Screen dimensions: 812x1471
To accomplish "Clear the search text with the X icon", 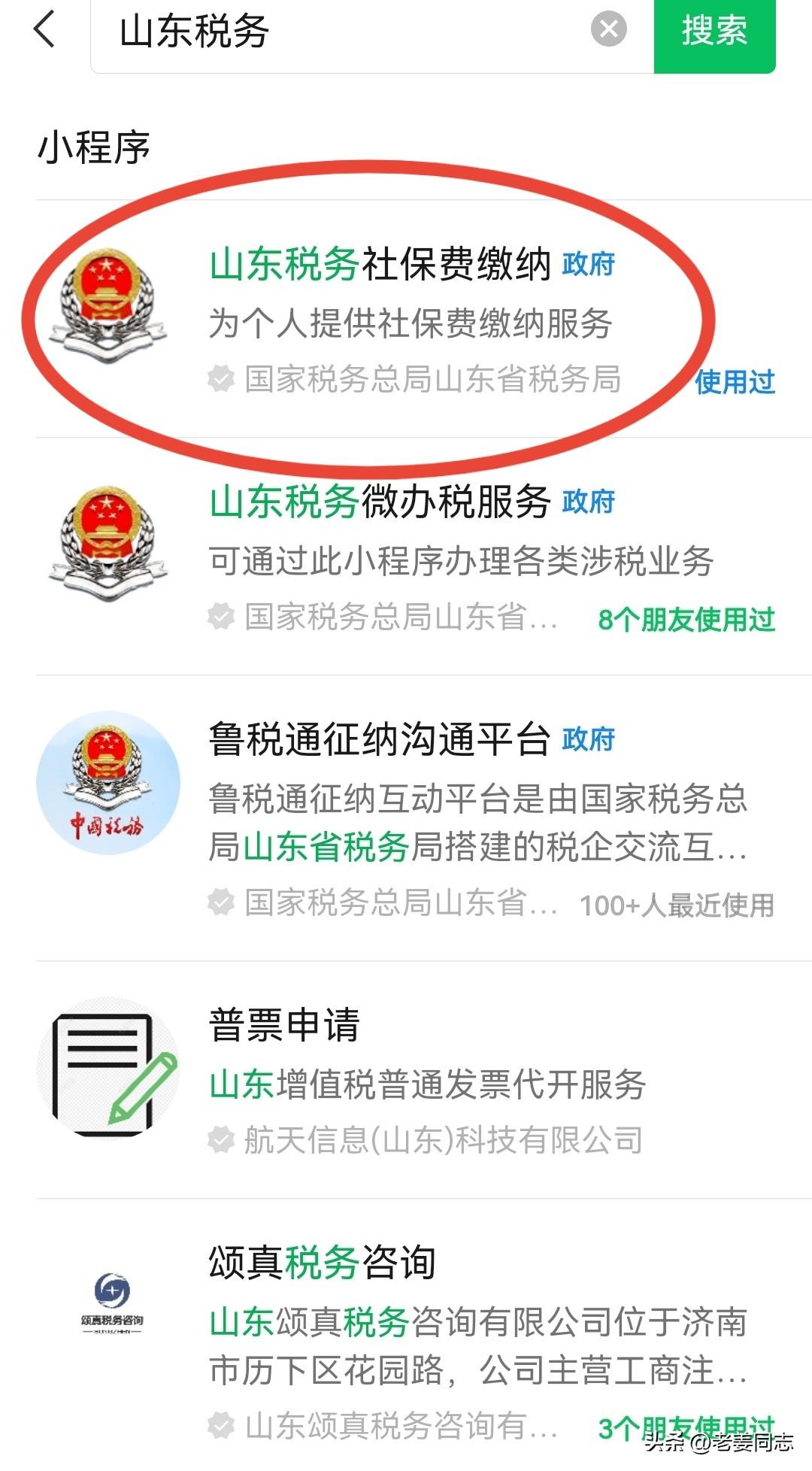I will click(608, 30).
